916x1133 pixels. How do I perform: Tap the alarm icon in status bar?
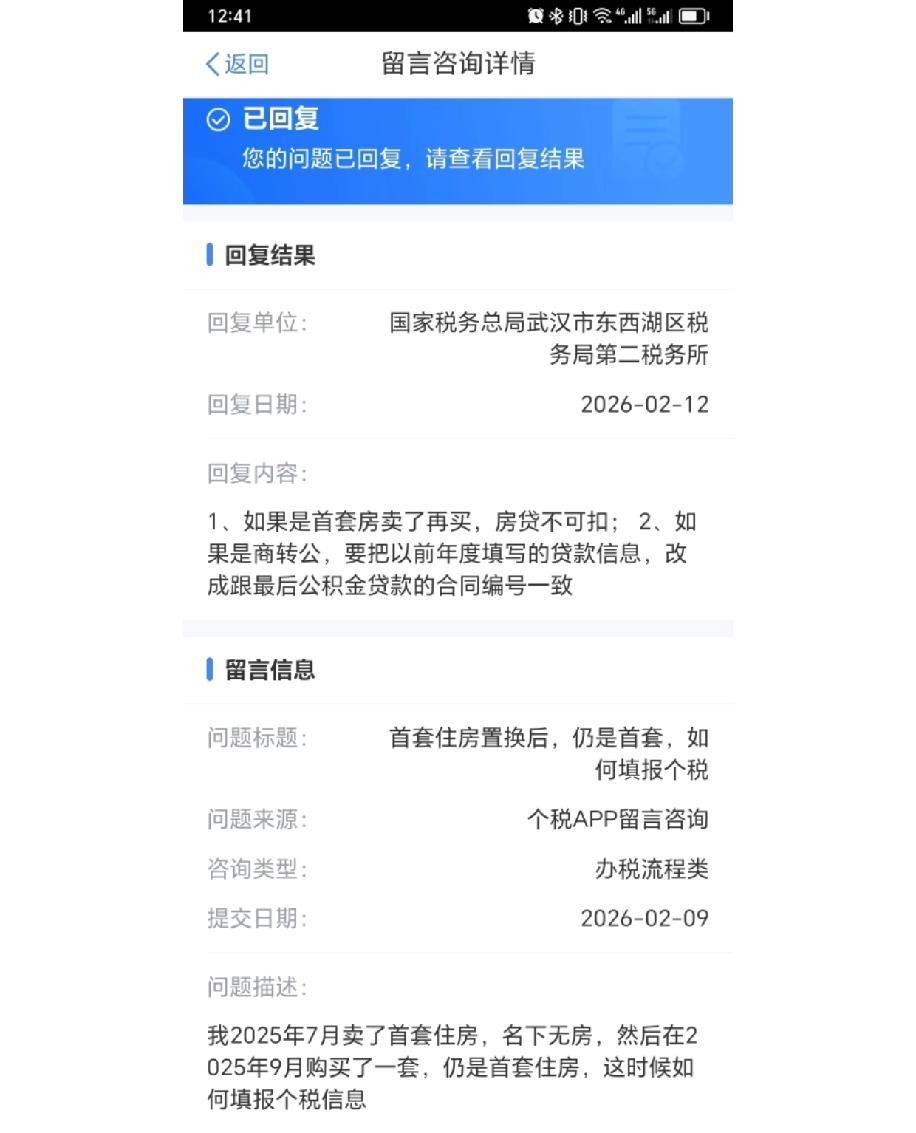point(535,15)
